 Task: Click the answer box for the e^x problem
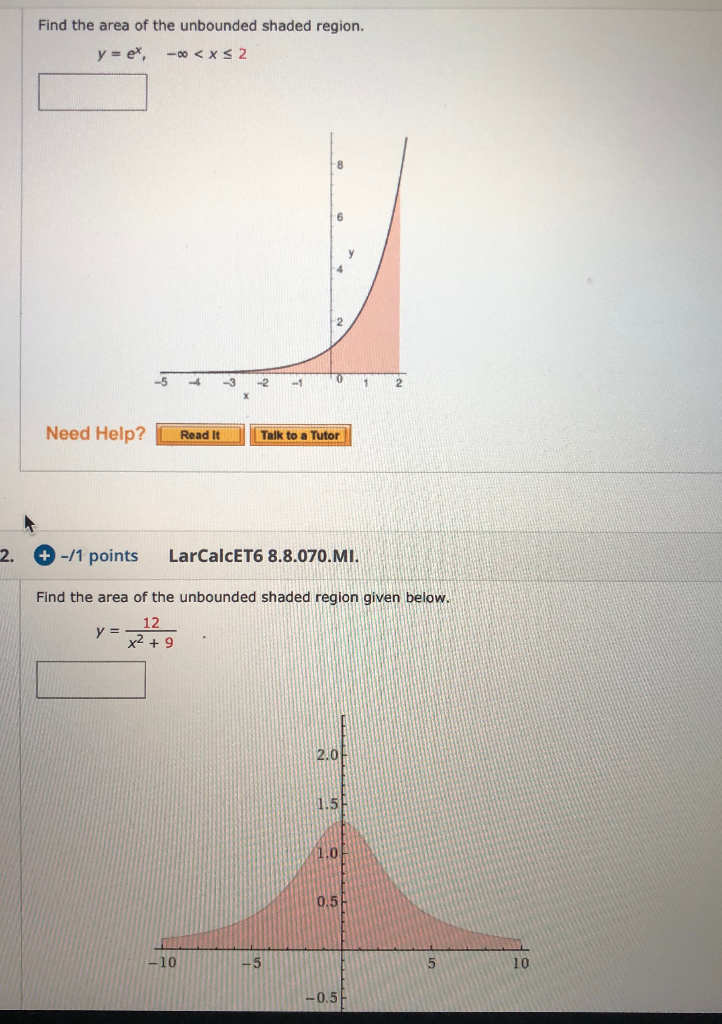pyautogui.click(x=92, y=91)
